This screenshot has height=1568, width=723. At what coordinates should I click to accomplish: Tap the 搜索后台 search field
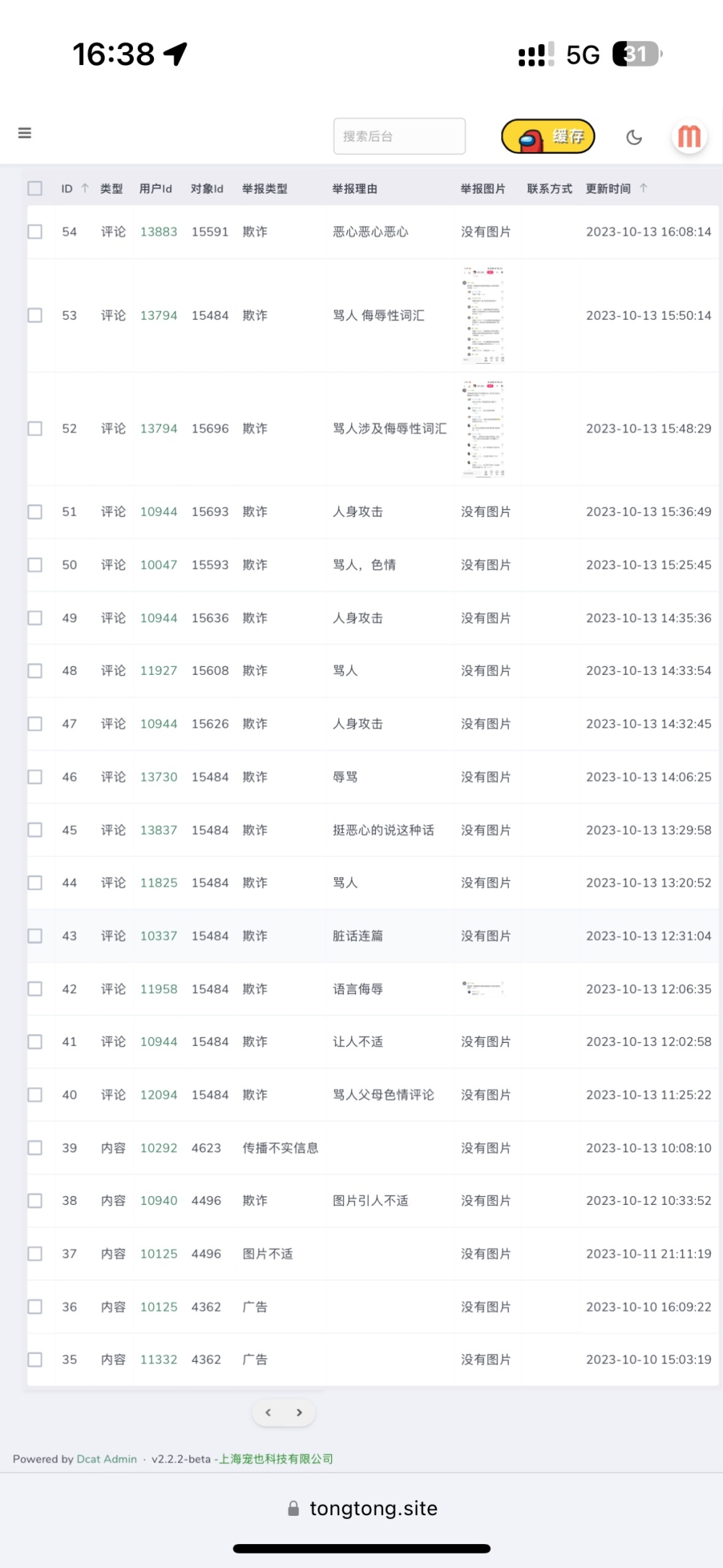tap(399, 136)
